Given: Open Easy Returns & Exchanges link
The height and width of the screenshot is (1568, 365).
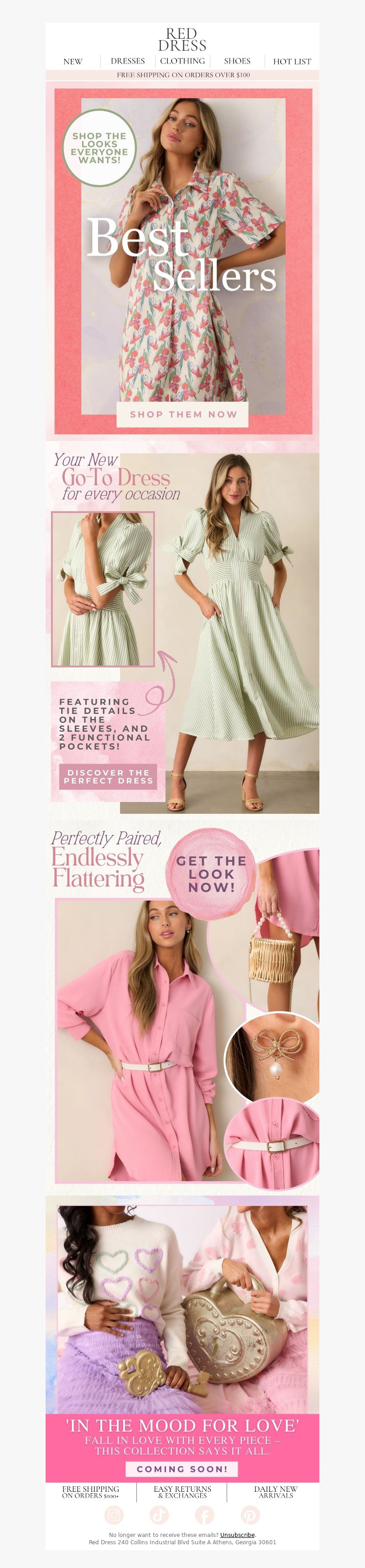Looking at the screenshot, I should [182, 1492].
